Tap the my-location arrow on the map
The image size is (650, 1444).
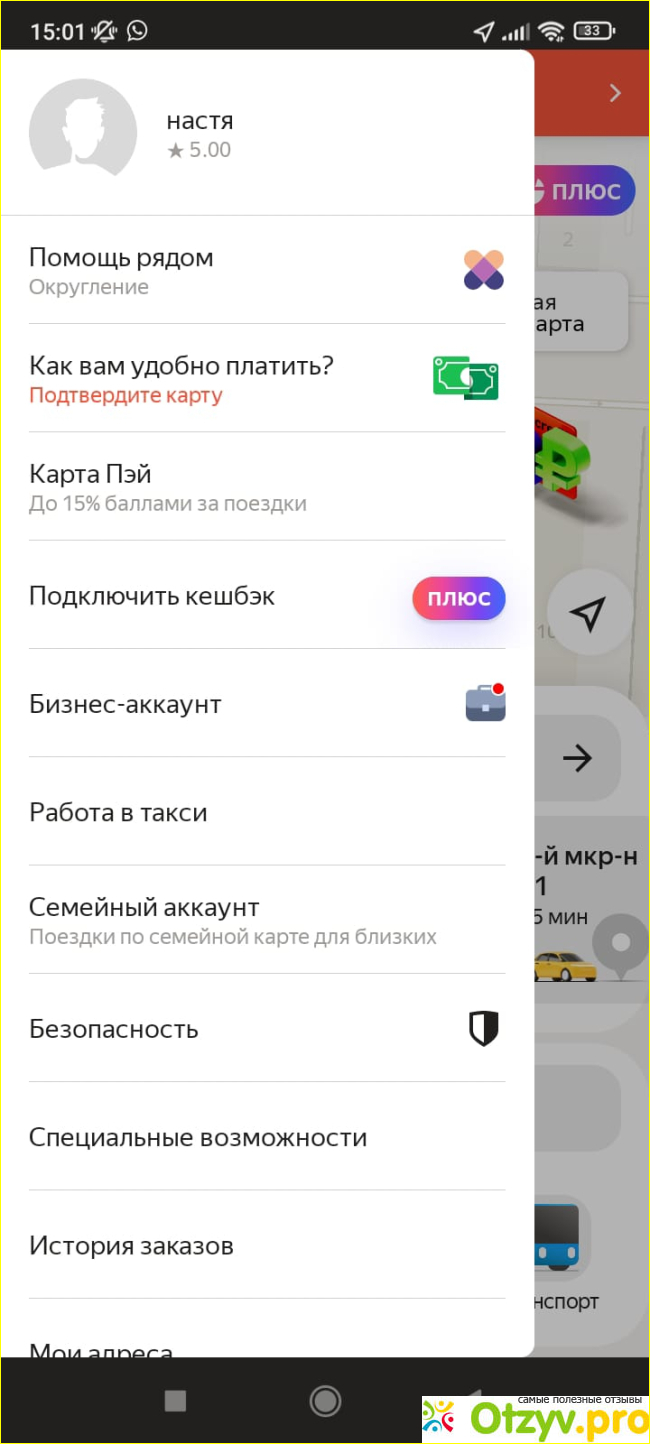pos(590,613)
